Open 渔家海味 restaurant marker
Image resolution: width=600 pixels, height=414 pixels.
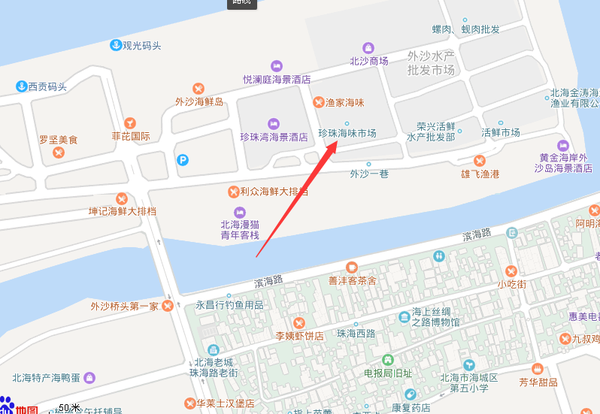(320, 102)
